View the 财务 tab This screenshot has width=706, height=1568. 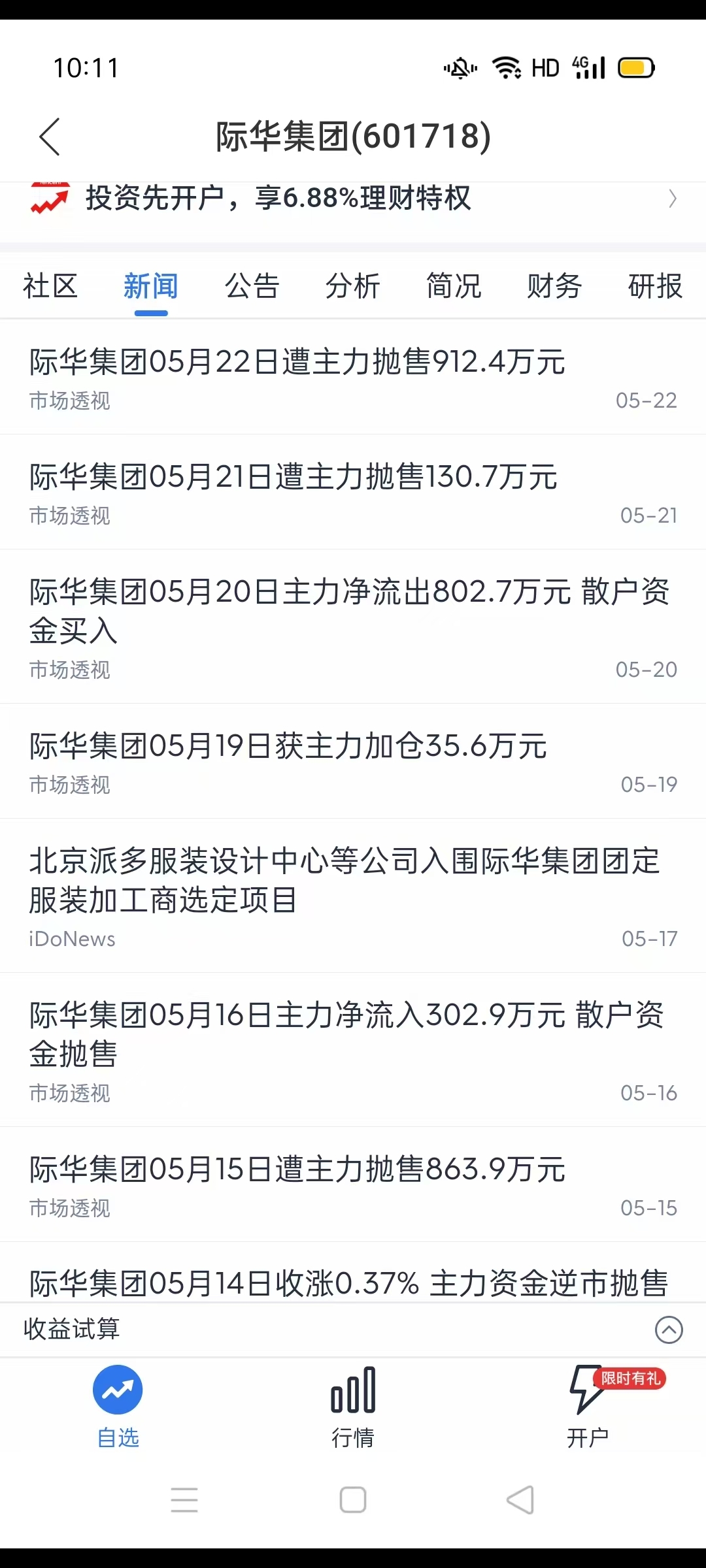coord(554,286)
